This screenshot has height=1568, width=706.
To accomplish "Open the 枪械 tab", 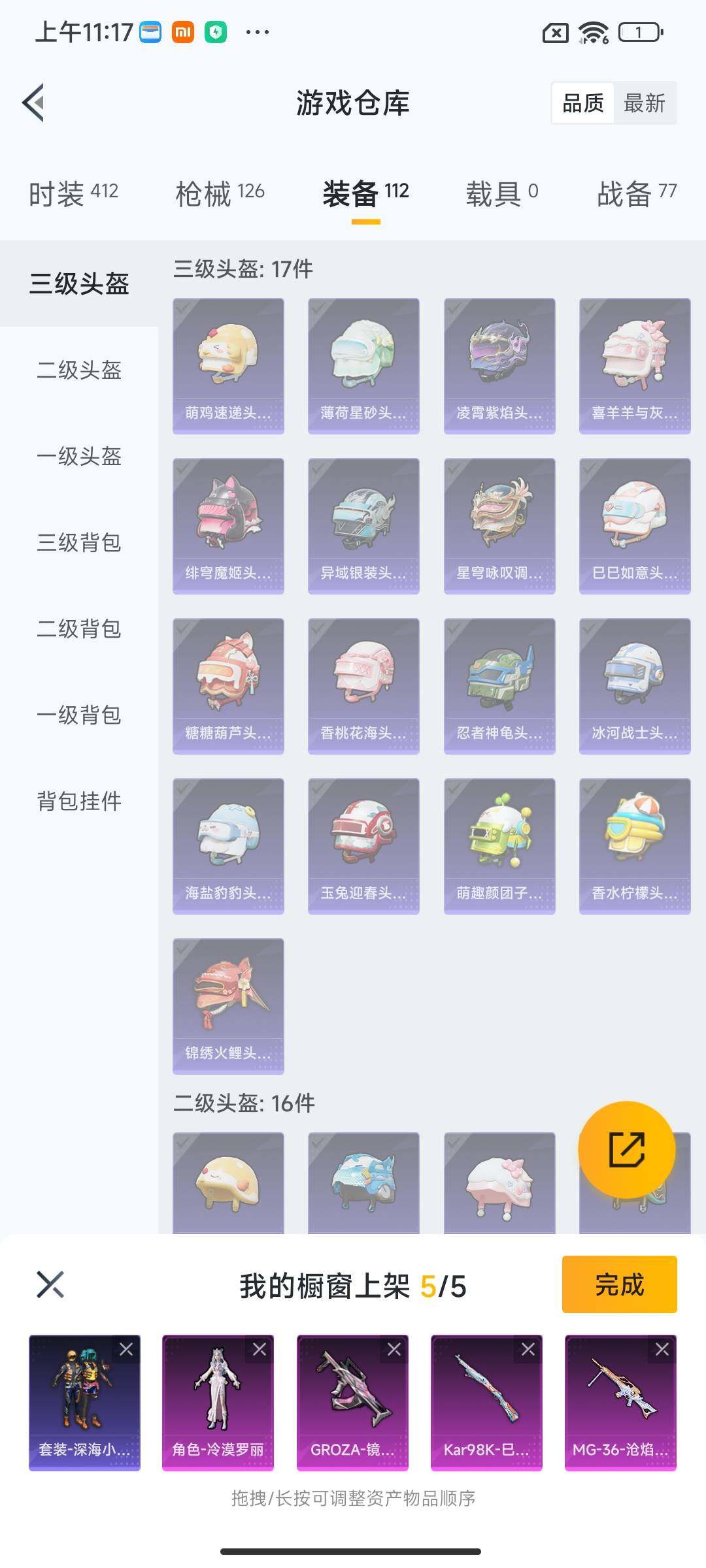I will (x=220, y=194).
